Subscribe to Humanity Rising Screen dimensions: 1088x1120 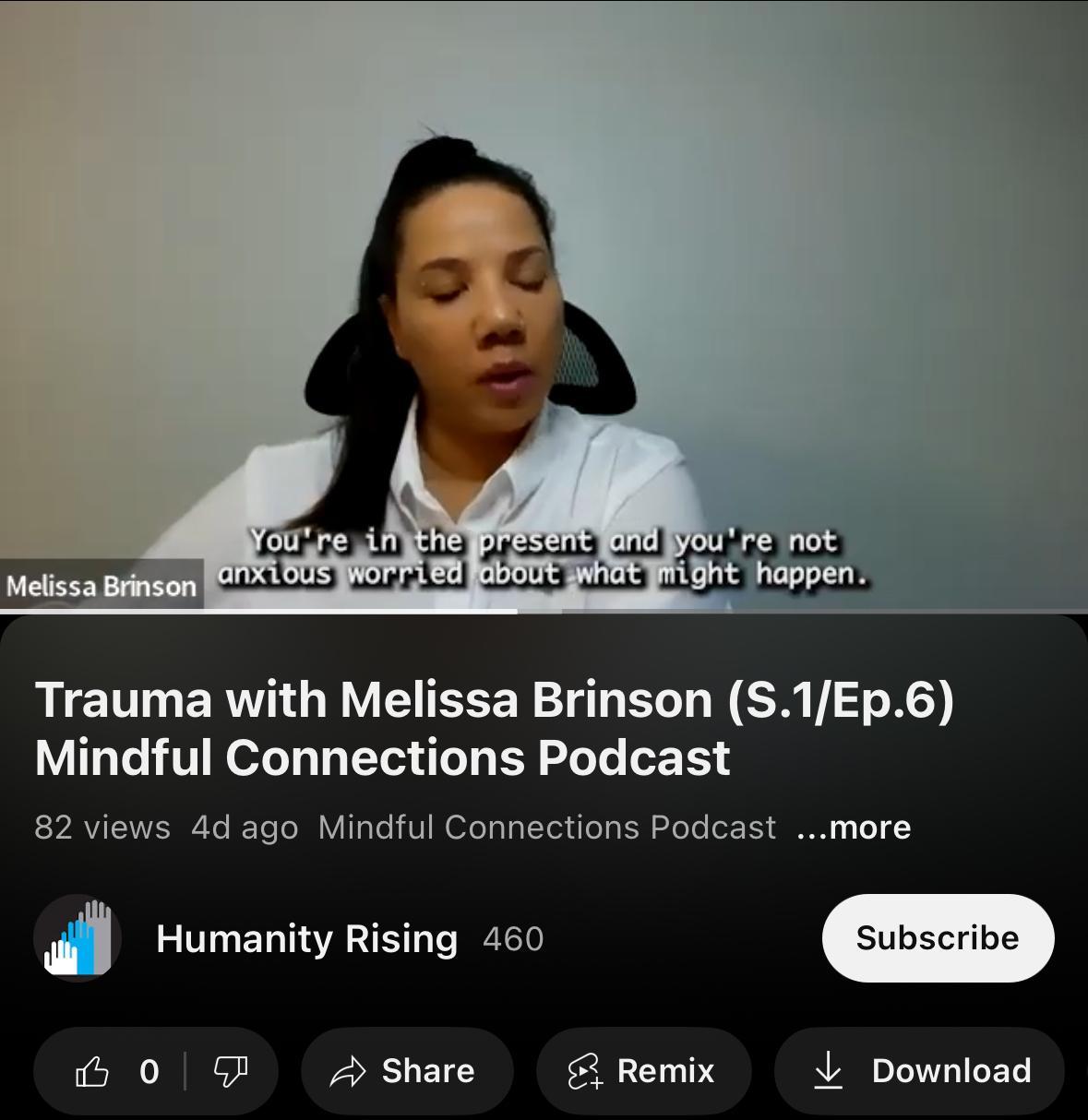[x=938, y=937]
